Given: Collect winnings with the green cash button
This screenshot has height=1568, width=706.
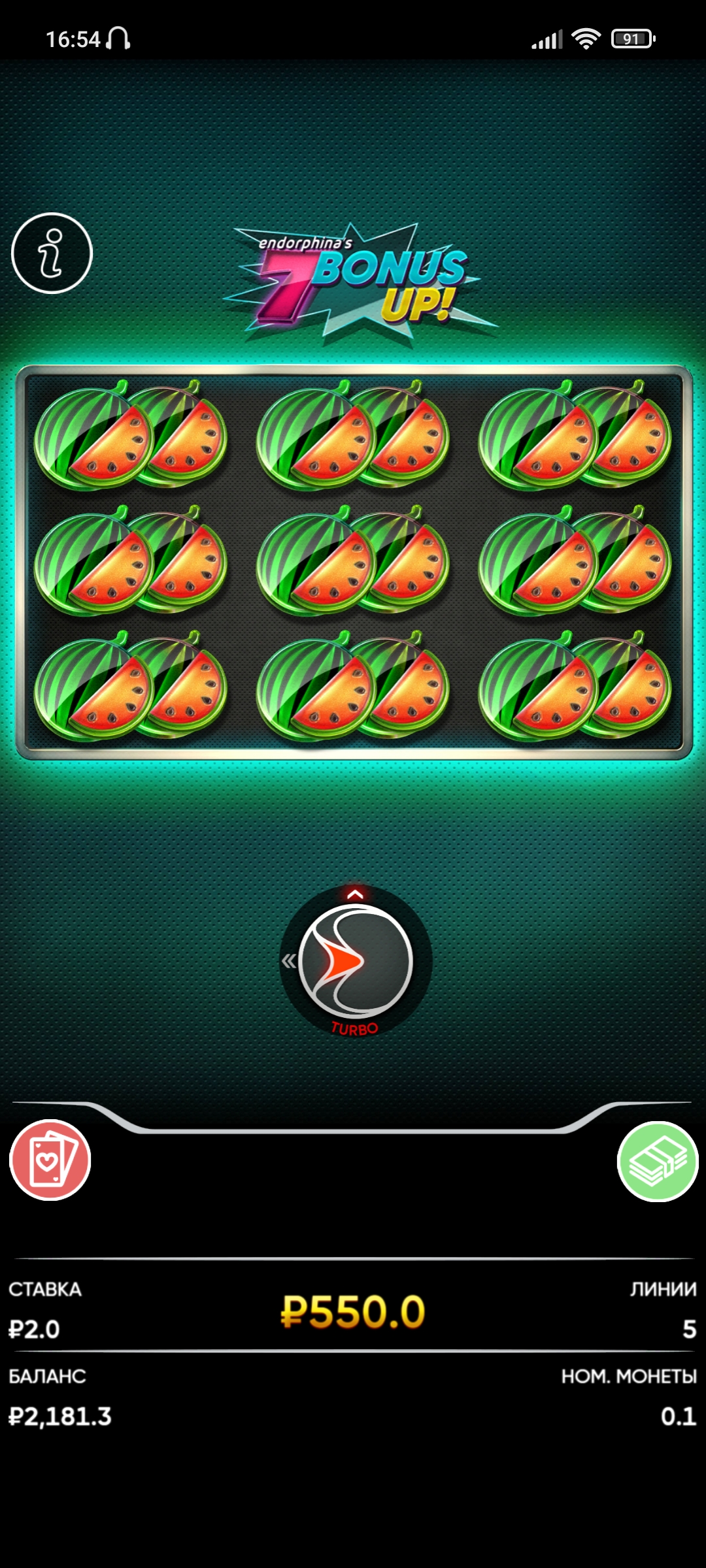Looking at the screenshot, I should pos(658,1161).
